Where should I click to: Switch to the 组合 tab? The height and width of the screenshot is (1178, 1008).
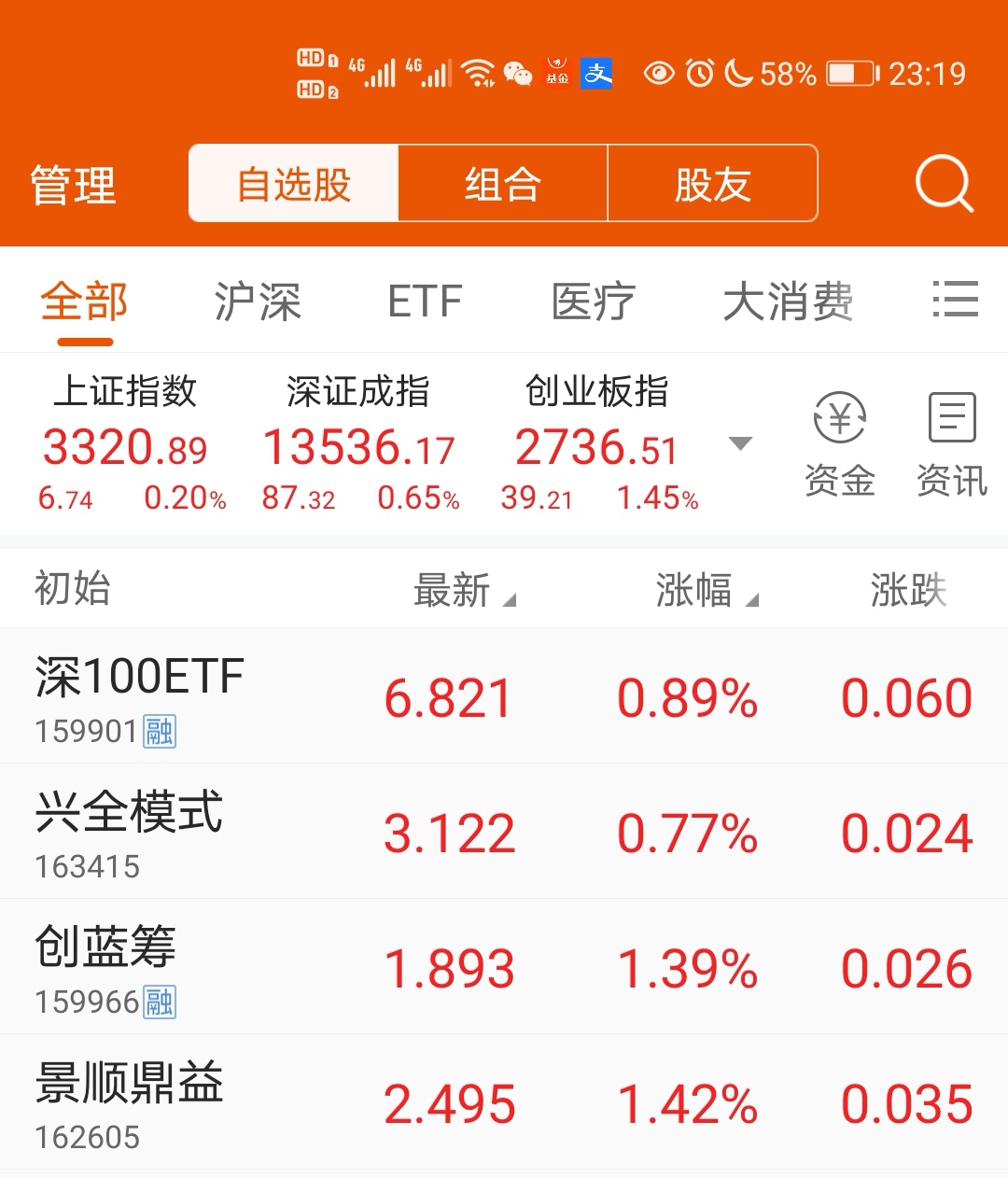(503, 184)
